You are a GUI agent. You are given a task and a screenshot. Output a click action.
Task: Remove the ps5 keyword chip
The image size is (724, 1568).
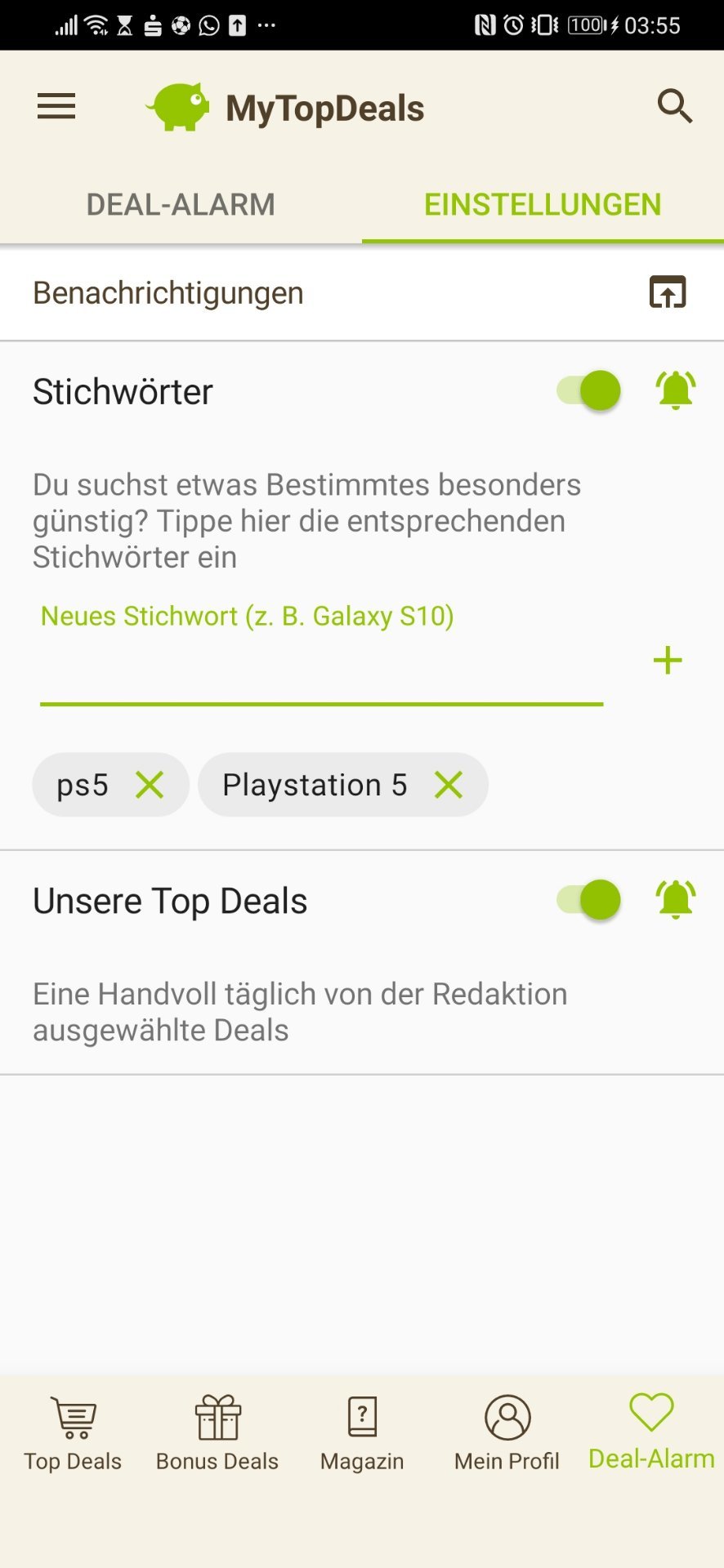pyautogui.click(x=150, y=785)
